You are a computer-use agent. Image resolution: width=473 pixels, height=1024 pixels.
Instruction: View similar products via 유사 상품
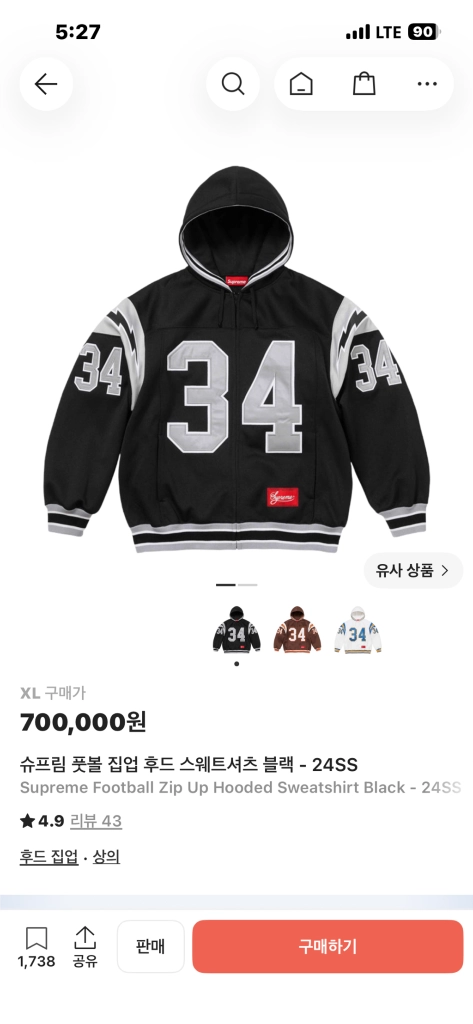point(413,570)
